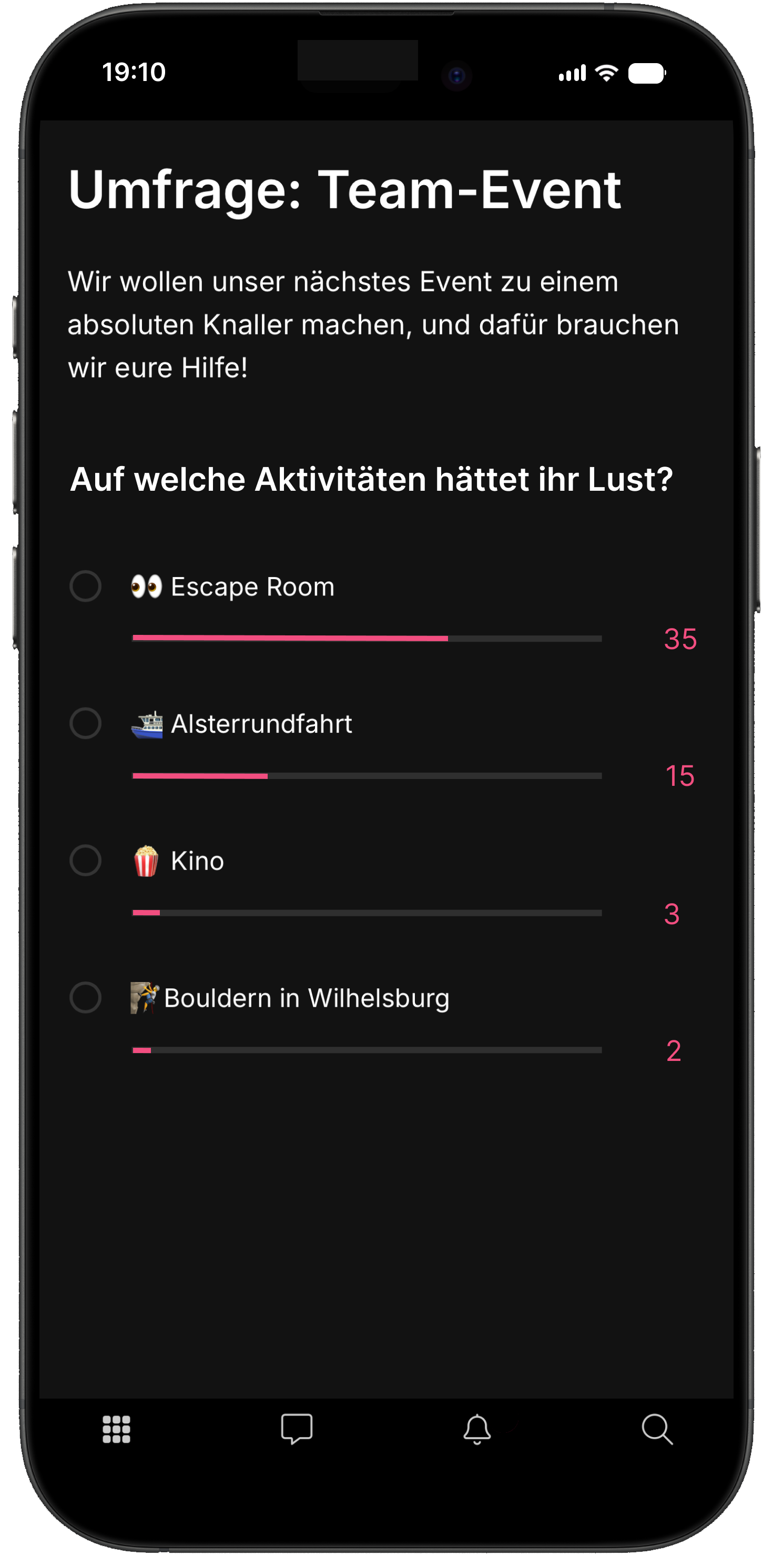Vote for Alsterrundfahrt
Image resolution: width=773 pixels, height=1568 pixels.
tap(85, 723)
